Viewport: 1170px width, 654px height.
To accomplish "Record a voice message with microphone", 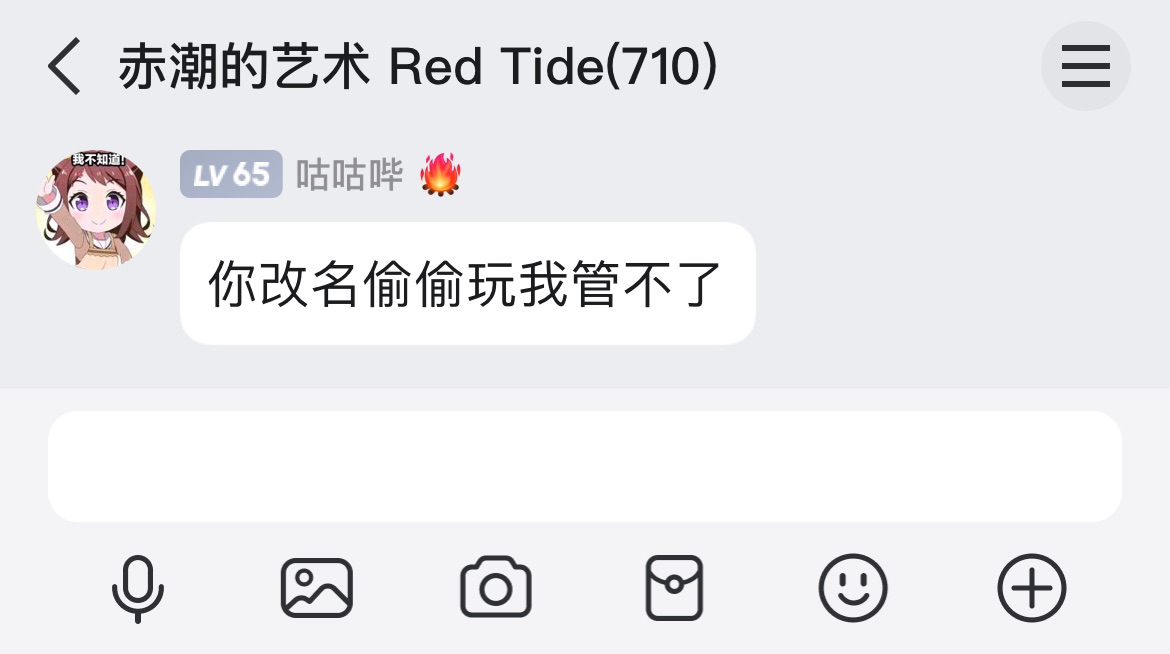I will click(x=137, y=588).
